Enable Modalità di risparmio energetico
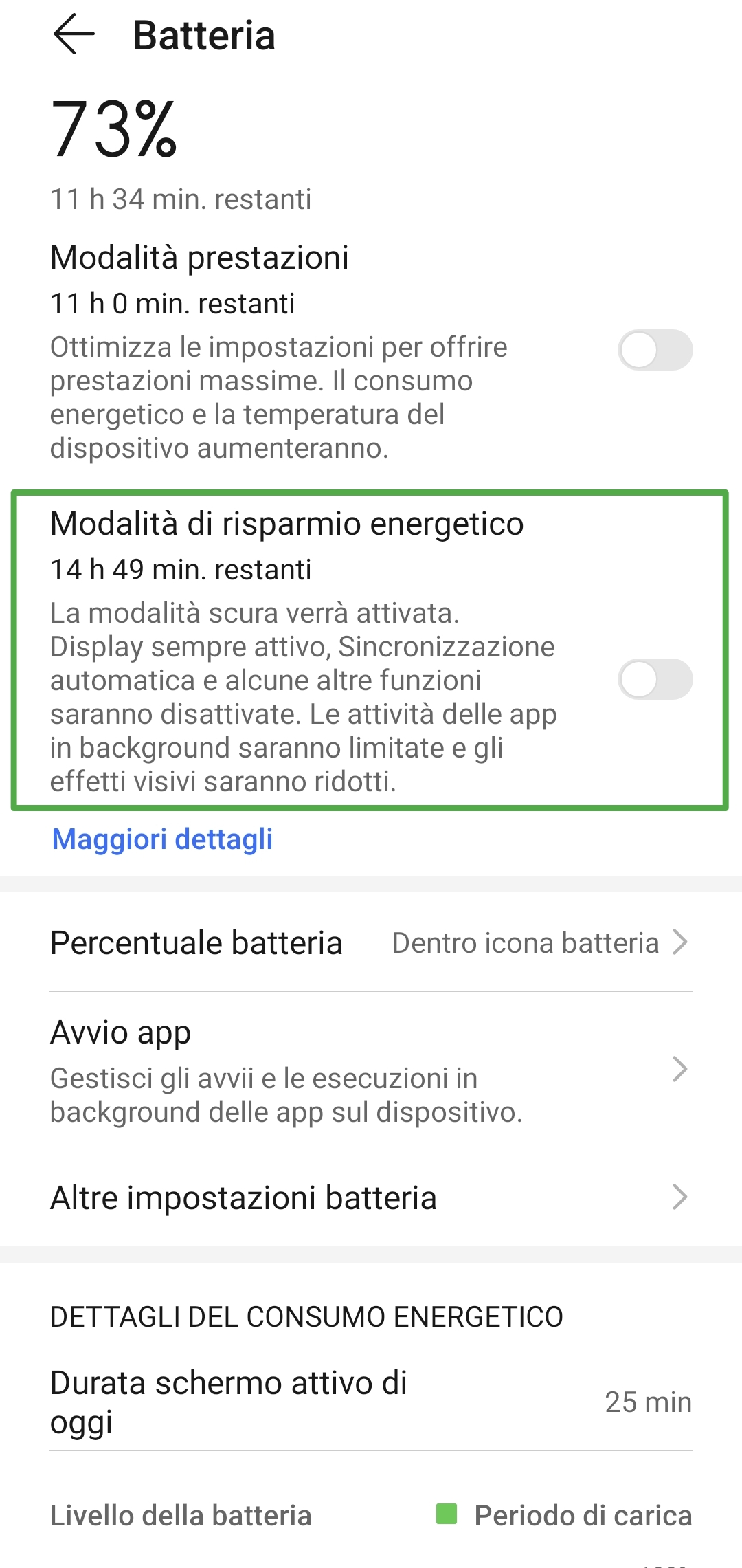Screen dimensions: 742x1568 pyautogui.click(x=655, y=679)
